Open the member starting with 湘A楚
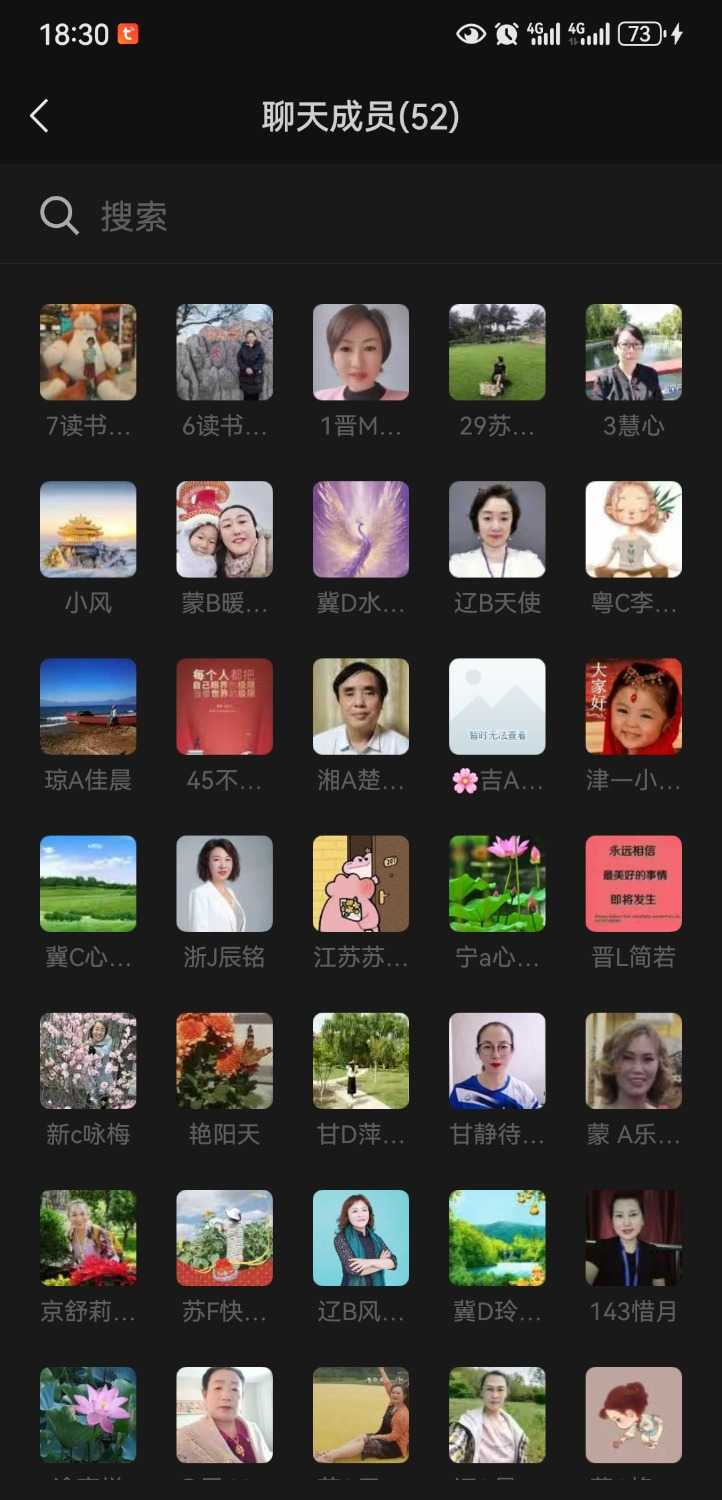The height and width of the screenshot is (1500, 722). (x=361, y=707)
